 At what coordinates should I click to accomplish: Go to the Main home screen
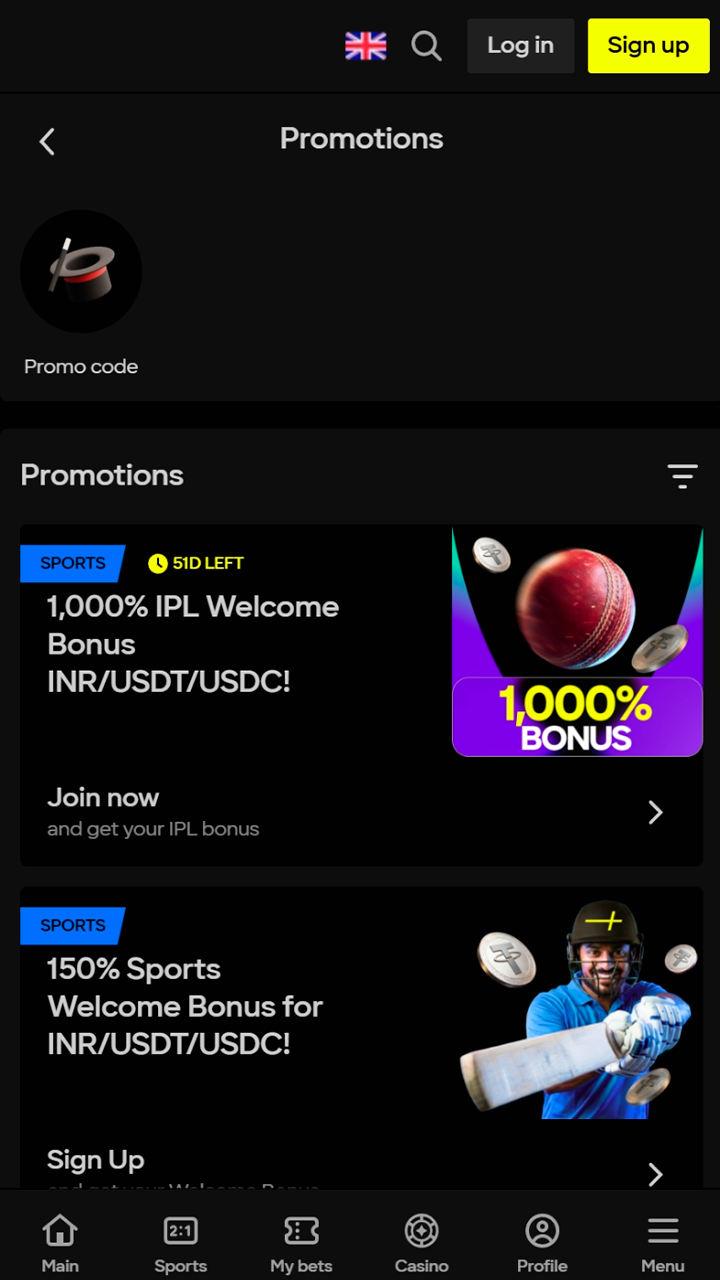click(x=60, y=1239)
